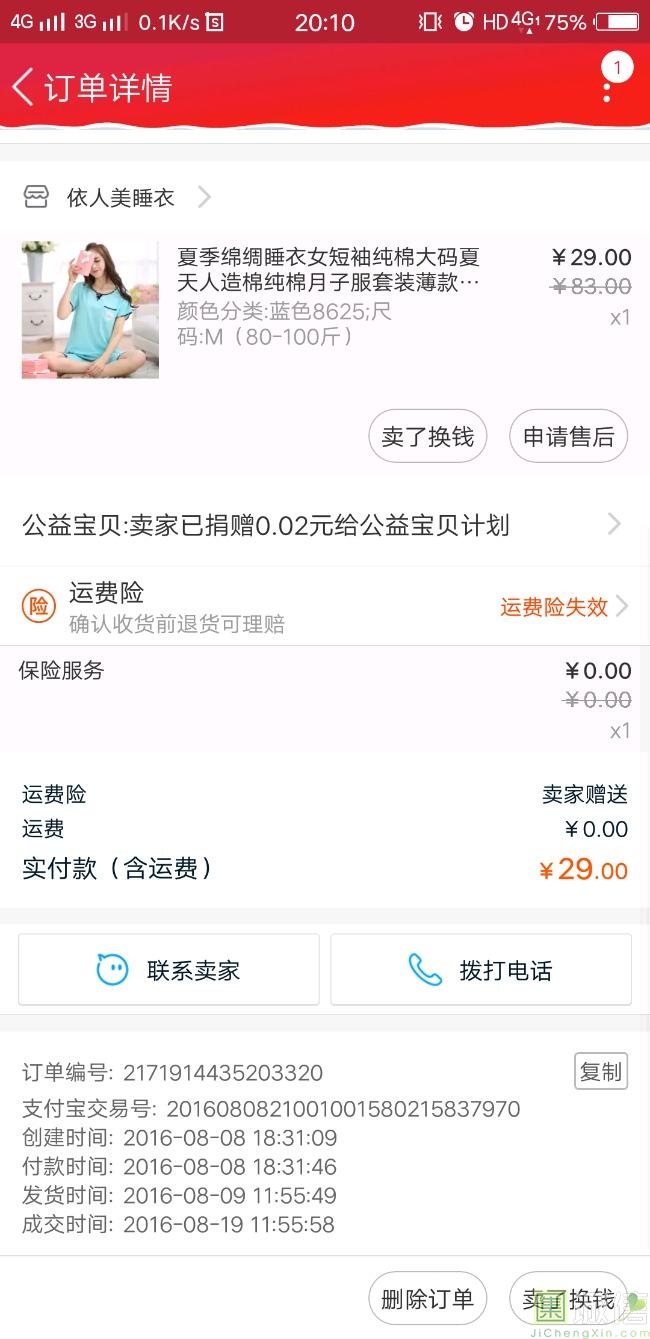This screenshot has height=1339, width=650.
Task: Tap 卖了换钱 beside 删除订单
Action: [568, 1299]
